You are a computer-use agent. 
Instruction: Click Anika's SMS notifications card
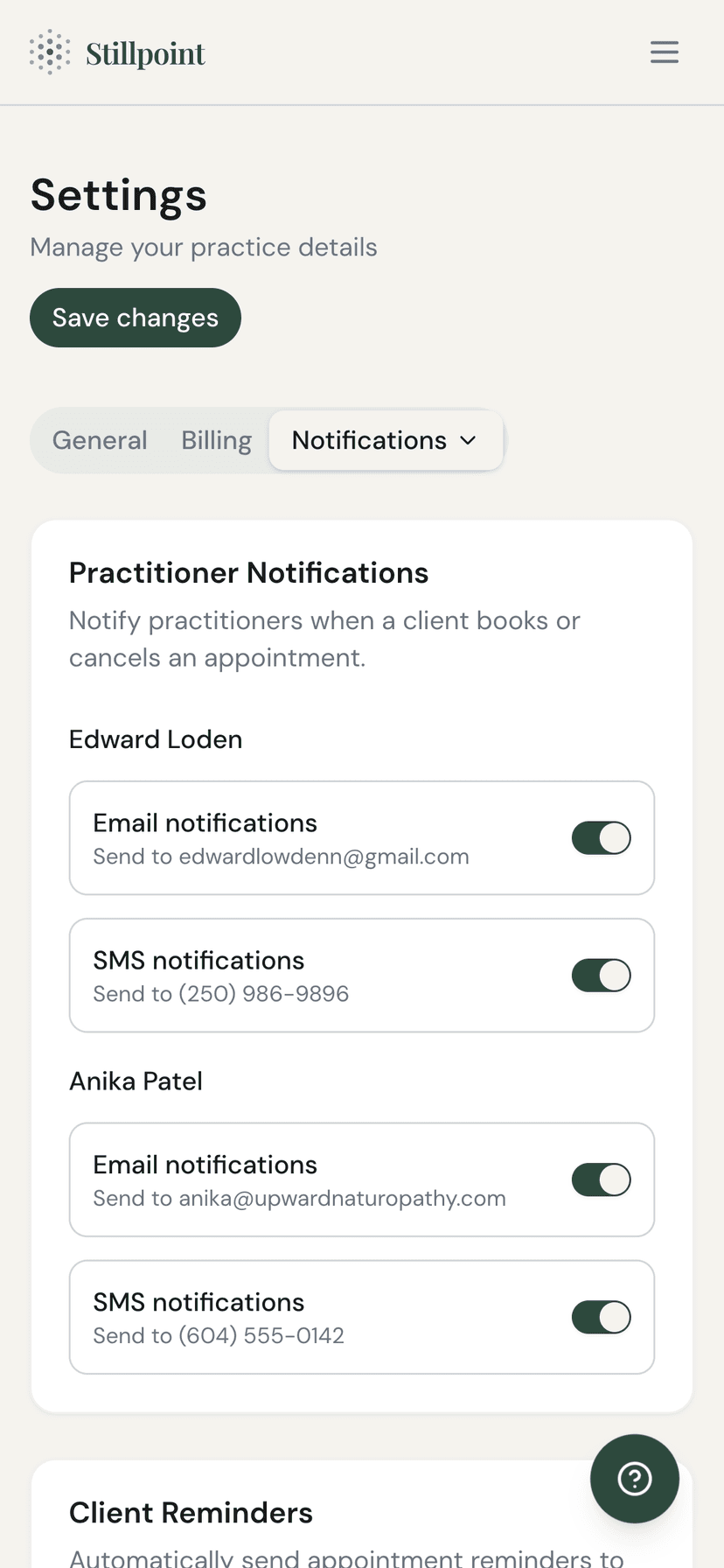pyautogui.click(x=262, y=1317)
